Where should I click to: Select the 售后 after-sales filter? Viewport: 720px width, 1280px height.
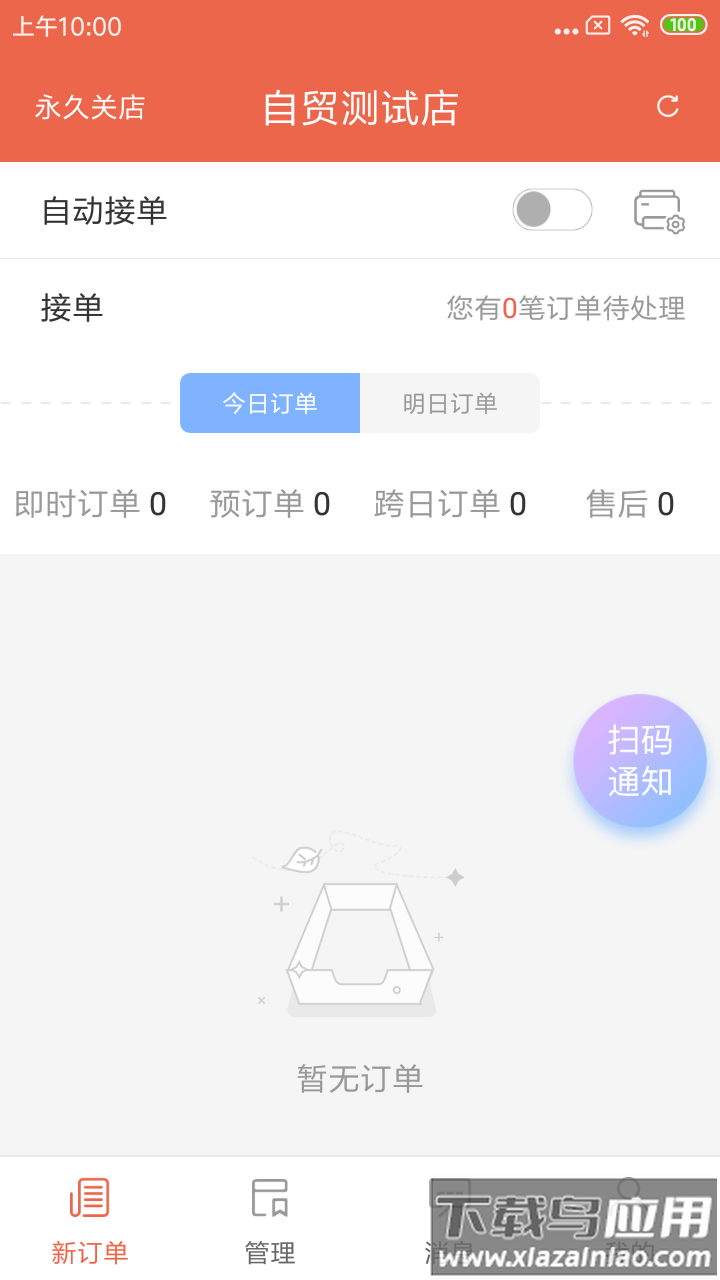coord(630,504)
